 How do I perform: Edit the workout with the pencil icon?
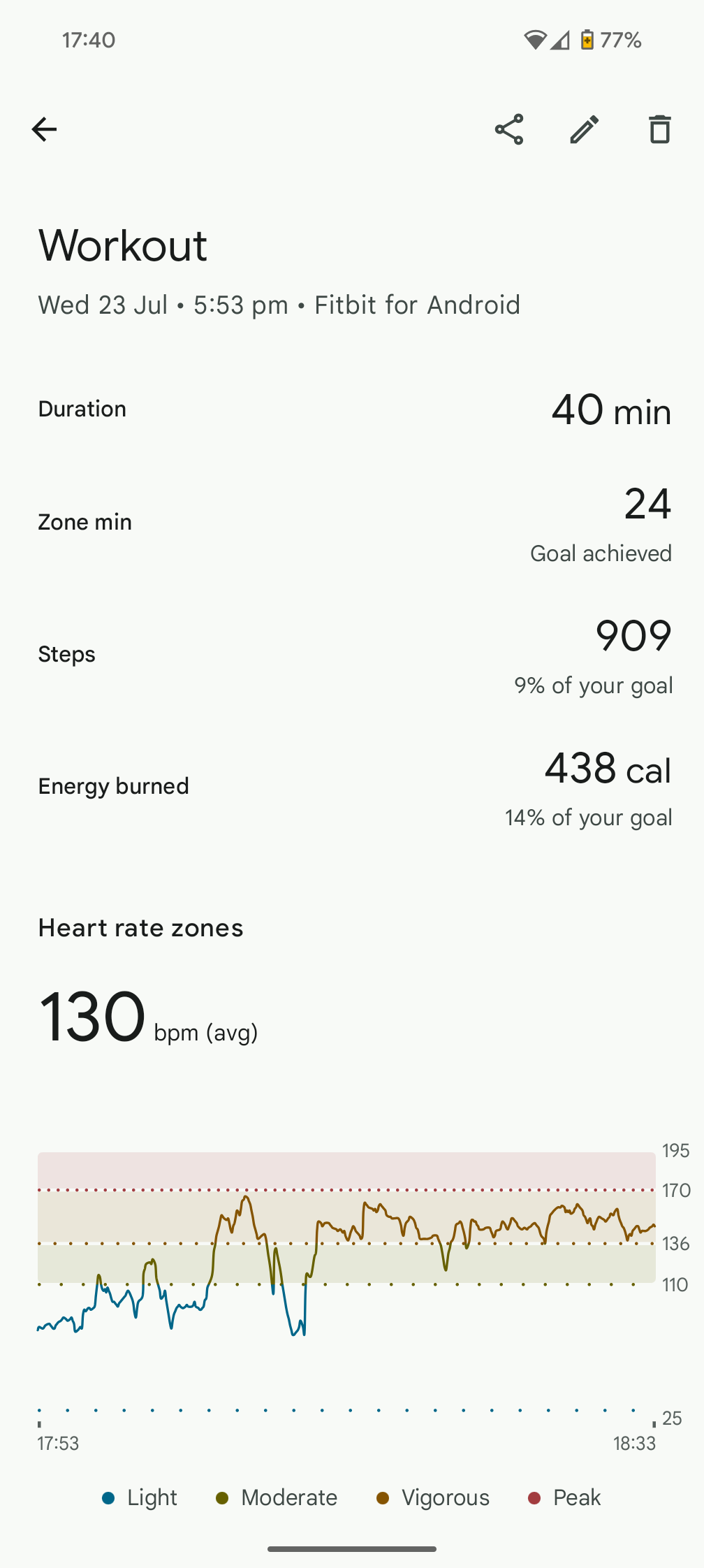click(x=585, y=129)
